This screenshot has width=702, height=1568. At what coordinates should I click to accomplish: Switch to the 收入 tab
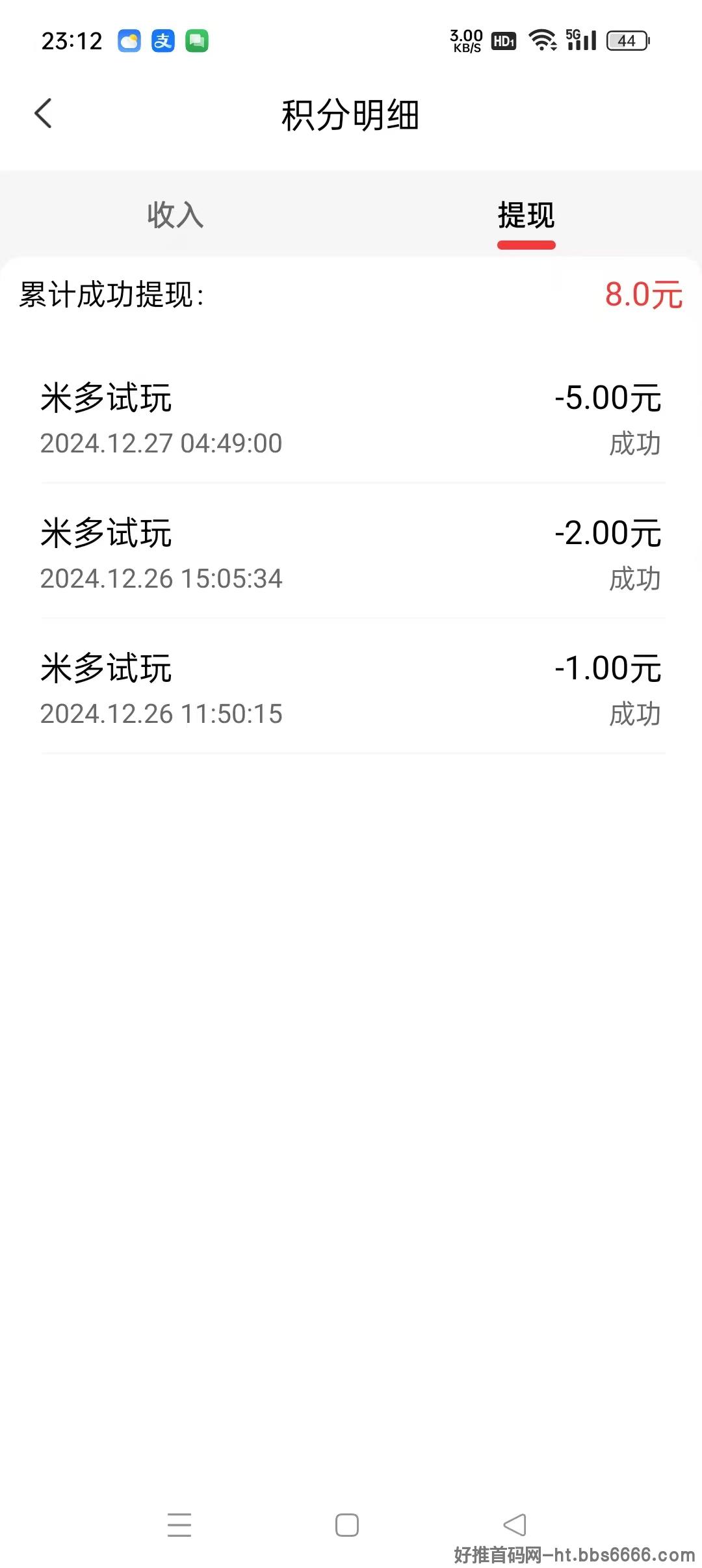coord(175,215)
